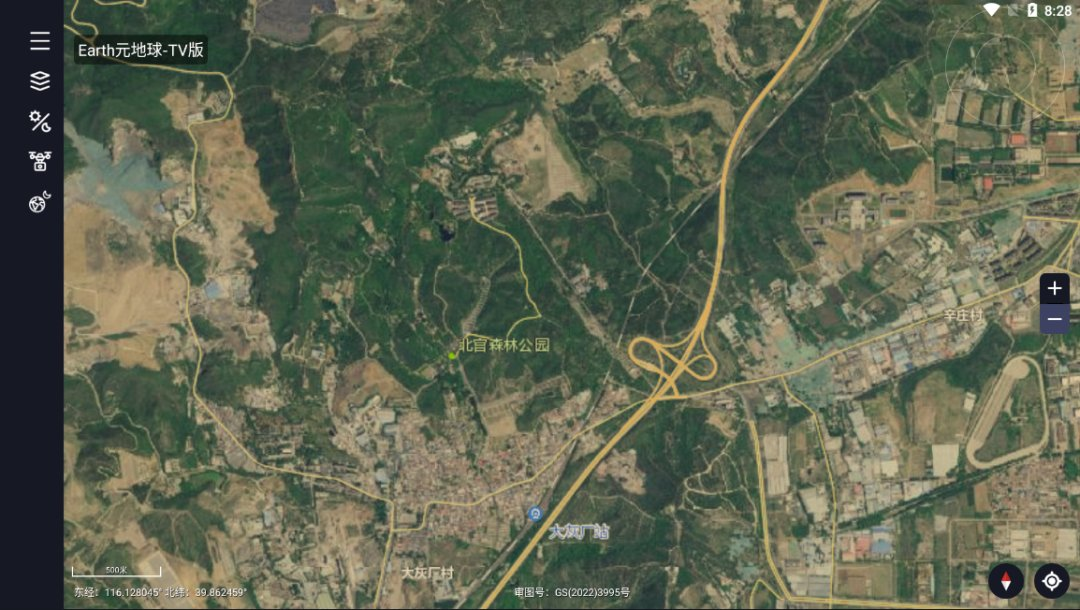This screenshot has height=610, width=1080.
Task: Zoom in with the plus button
Action: [x=1054, y=289]
